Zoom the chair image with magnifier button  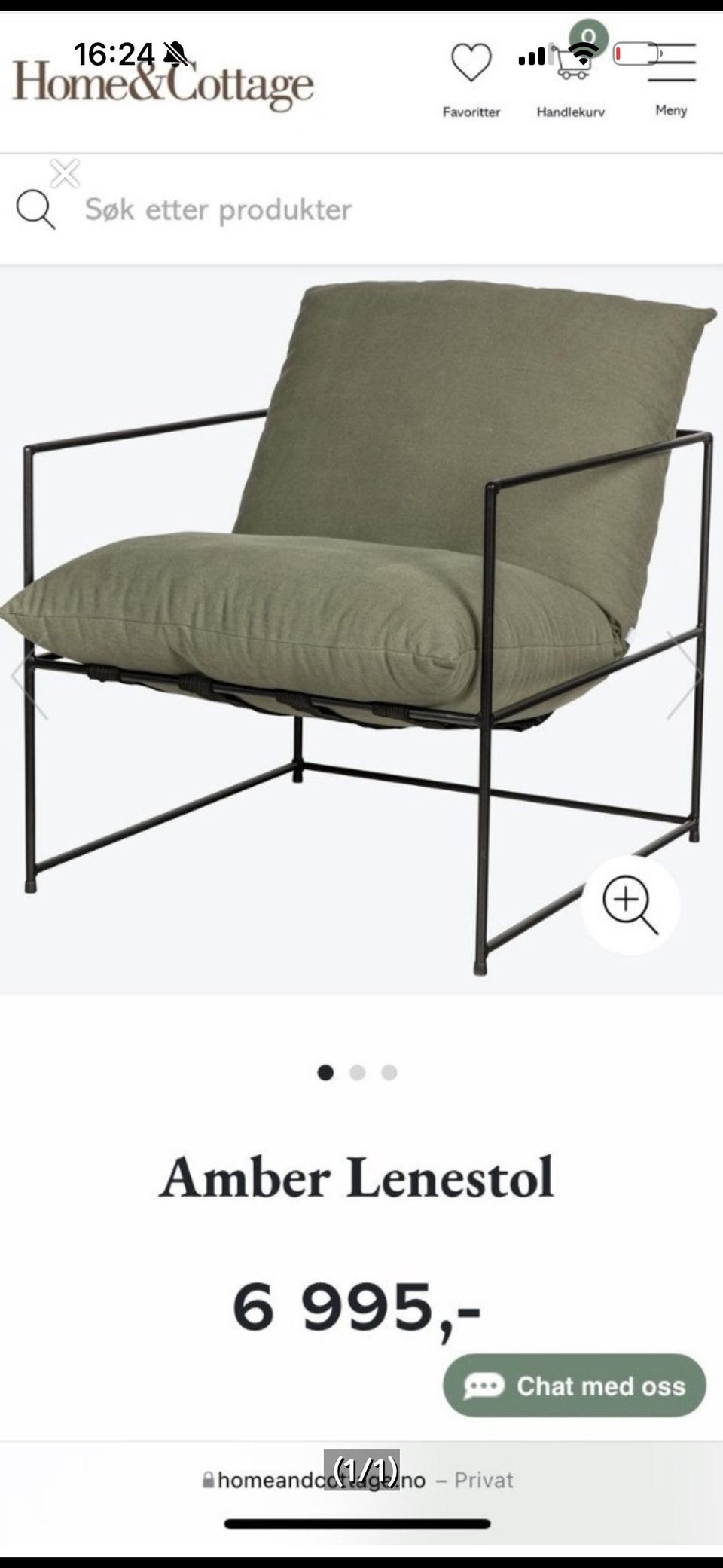point(630,905)
